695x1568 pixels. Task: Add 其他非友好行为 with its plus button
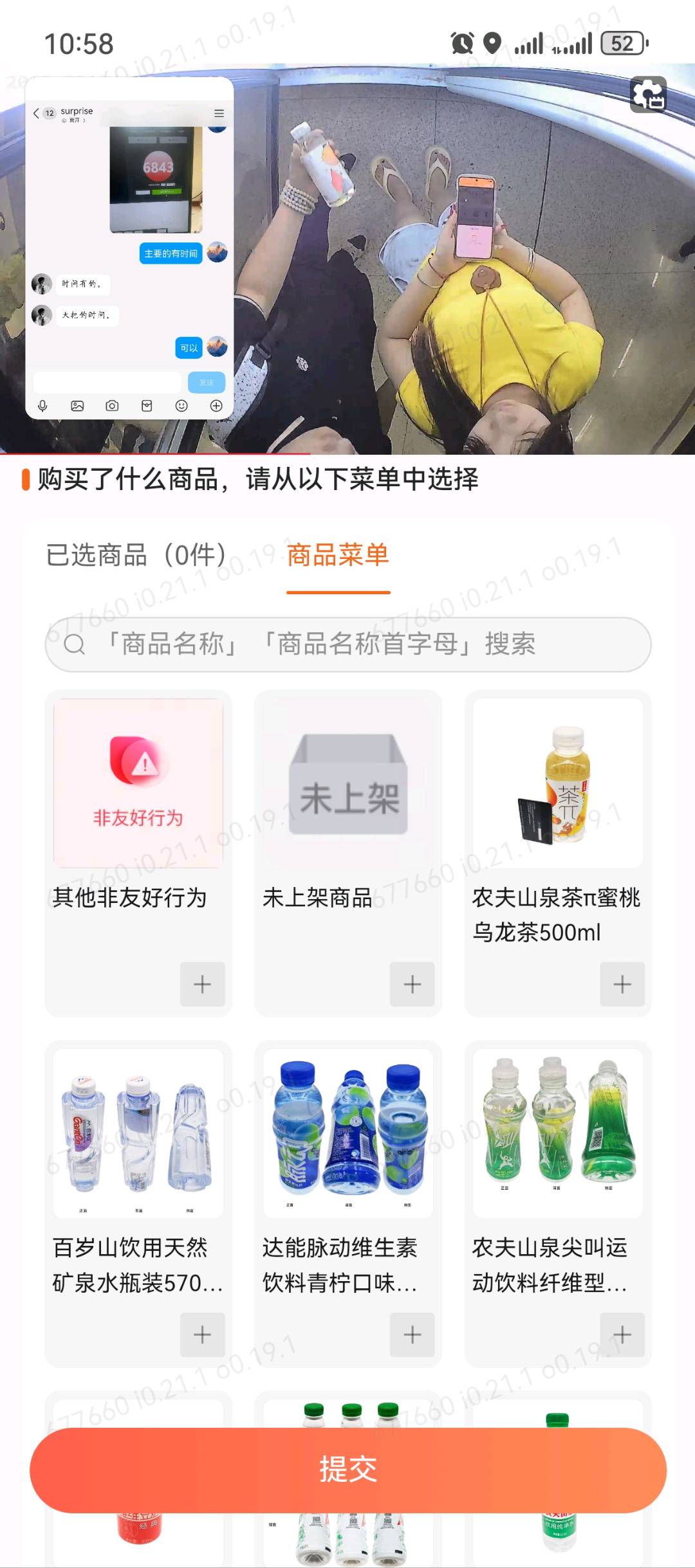[203, 984]
